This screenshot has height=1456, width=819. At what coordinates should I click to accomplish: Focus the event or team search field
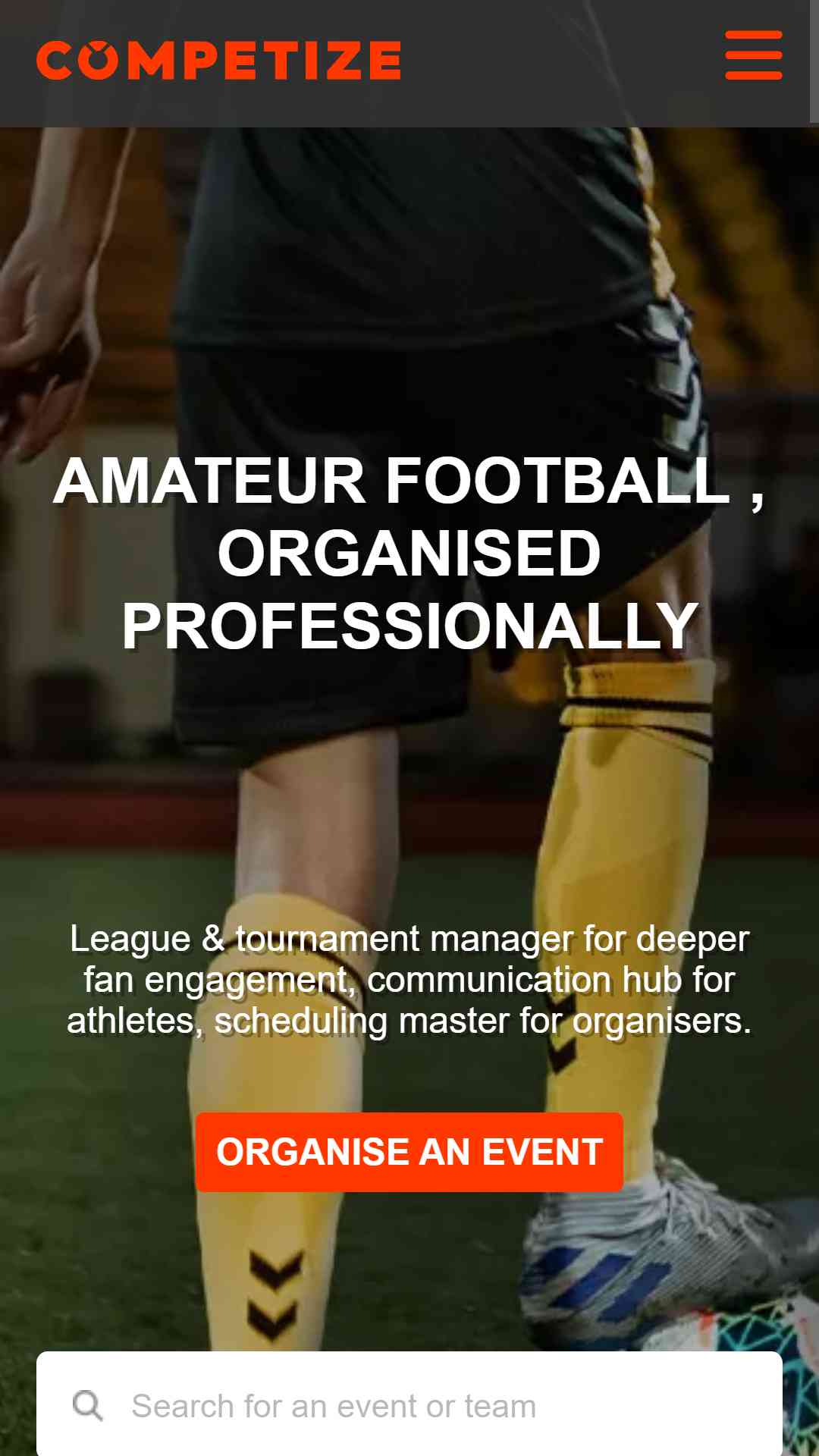point(409,1406)
